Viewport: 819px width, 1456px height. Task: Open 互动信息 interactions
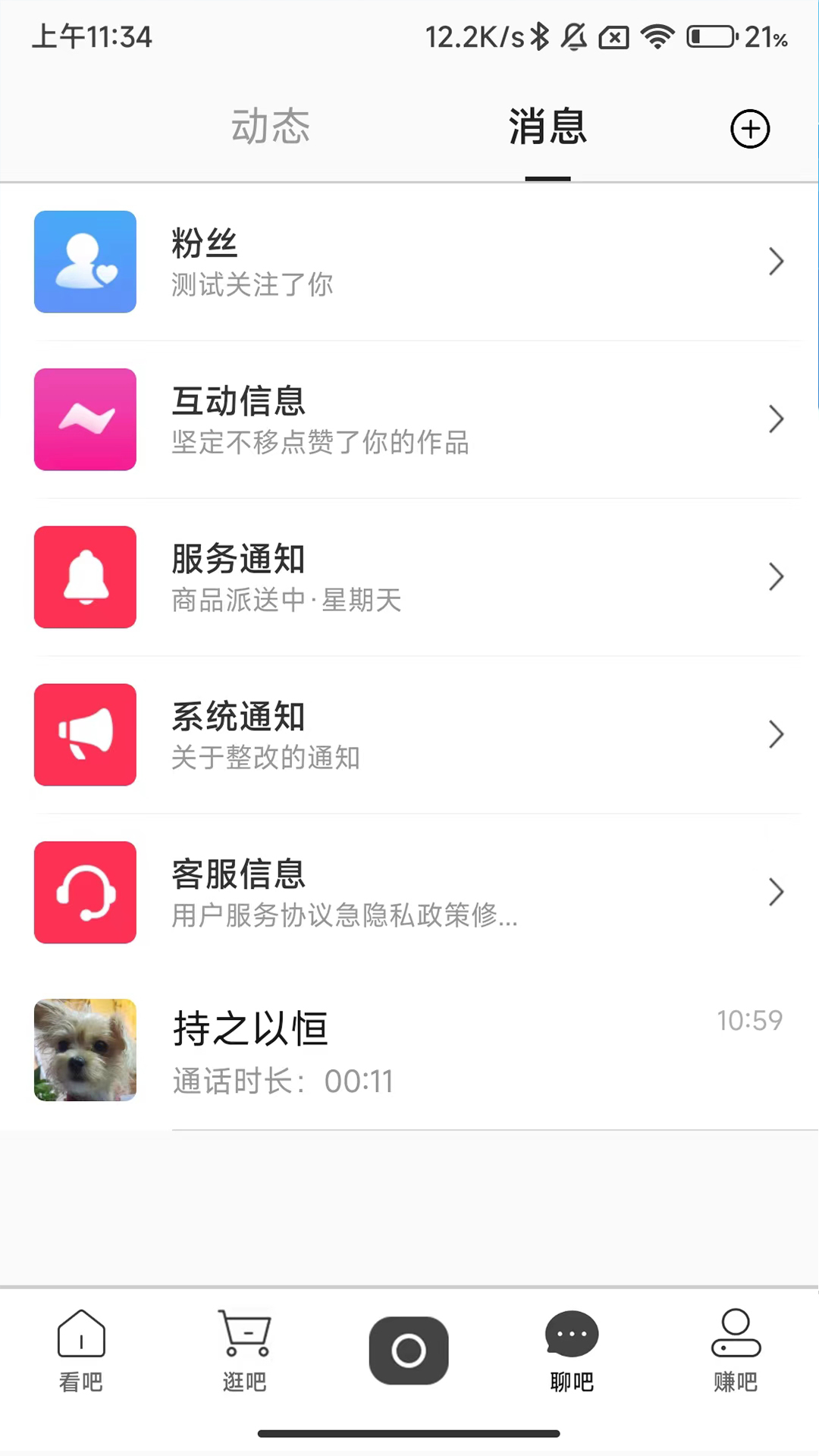[x=409, y=420]
